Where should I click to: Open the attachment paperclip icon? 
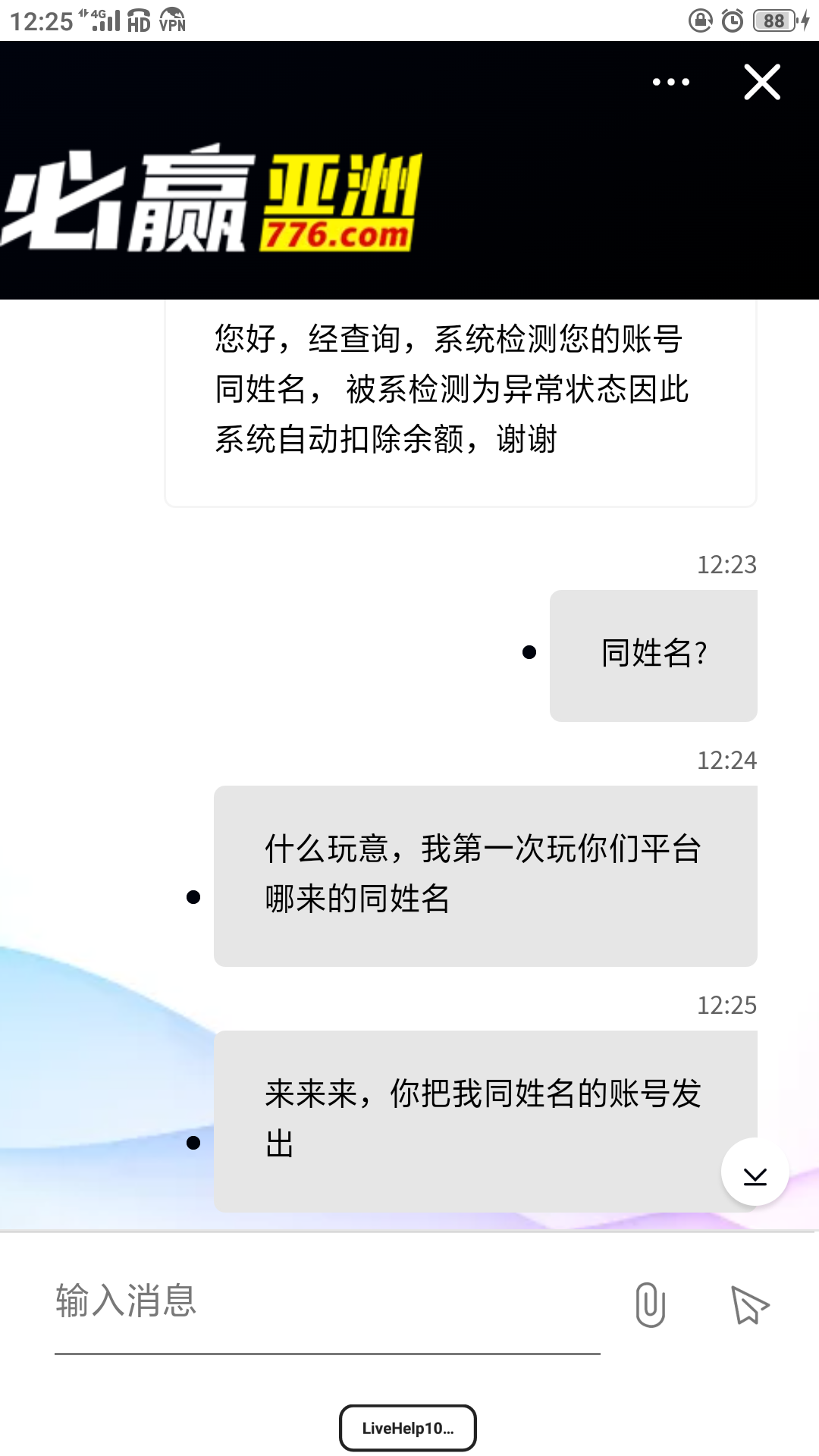coord(650,1302)
